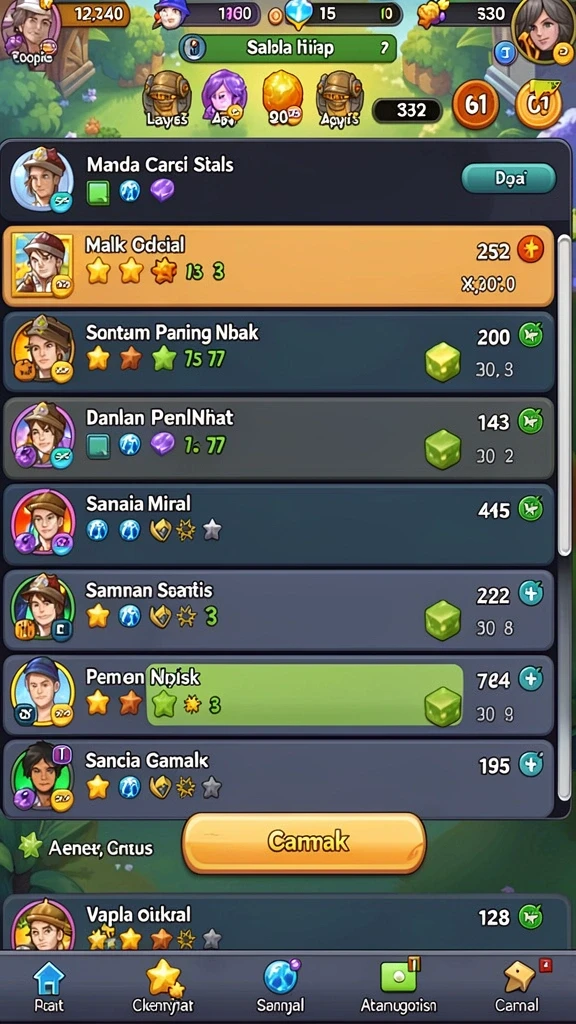Select the Samnan Seantis row

click(x=278, y=610)
